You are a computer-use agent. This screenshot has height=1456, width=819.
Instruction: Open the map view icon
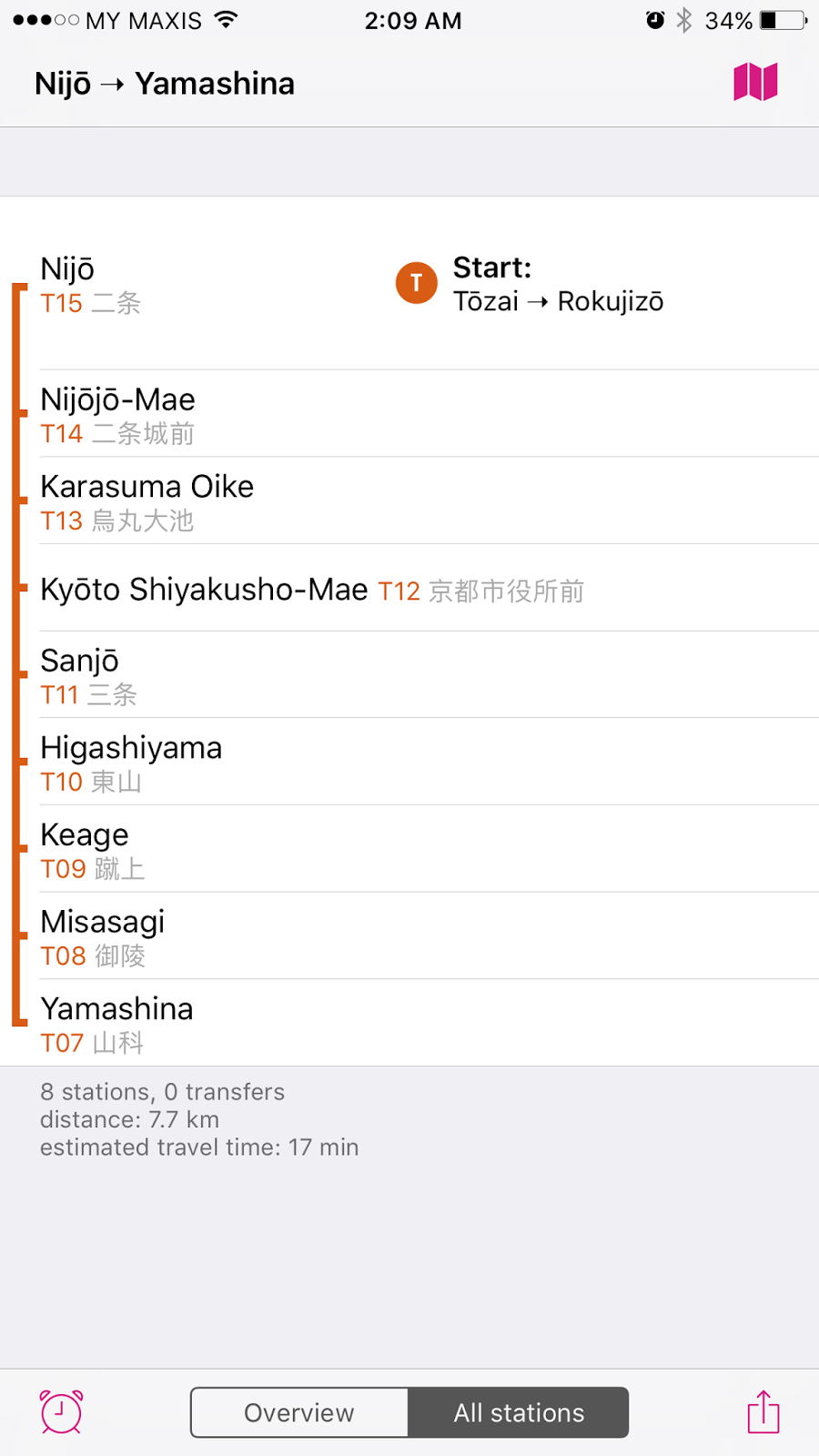pos(755,82)
